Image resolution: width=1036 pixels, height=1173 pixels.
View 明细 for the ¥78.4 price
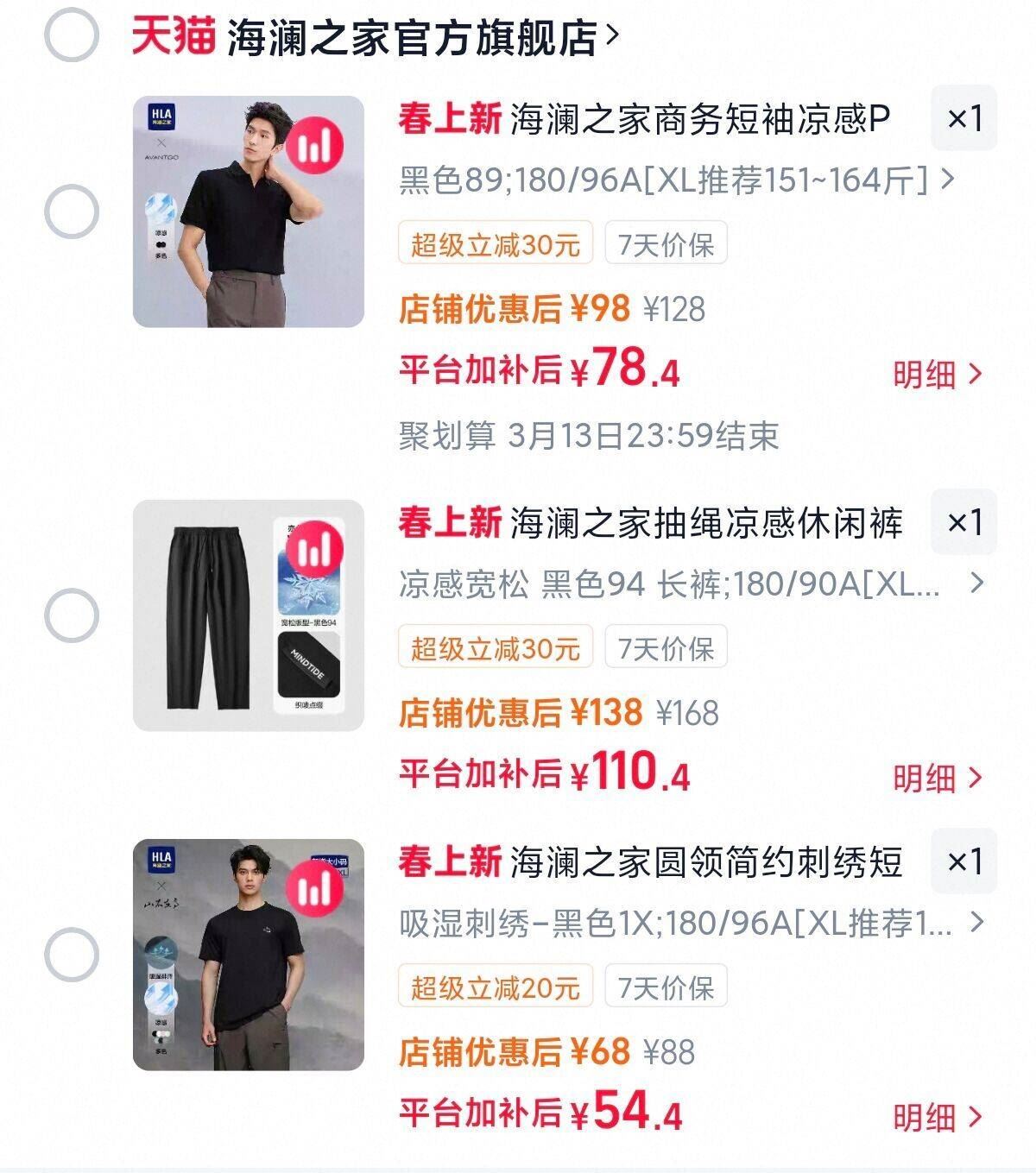[x=938, y=374]
